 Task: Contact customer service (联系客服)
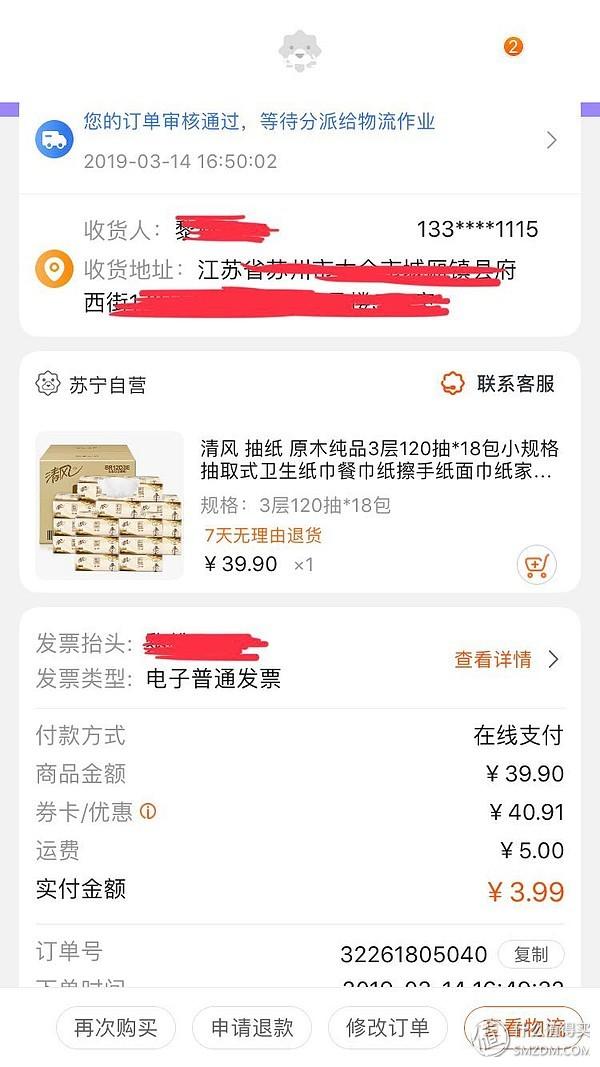[x=498, y=384]
